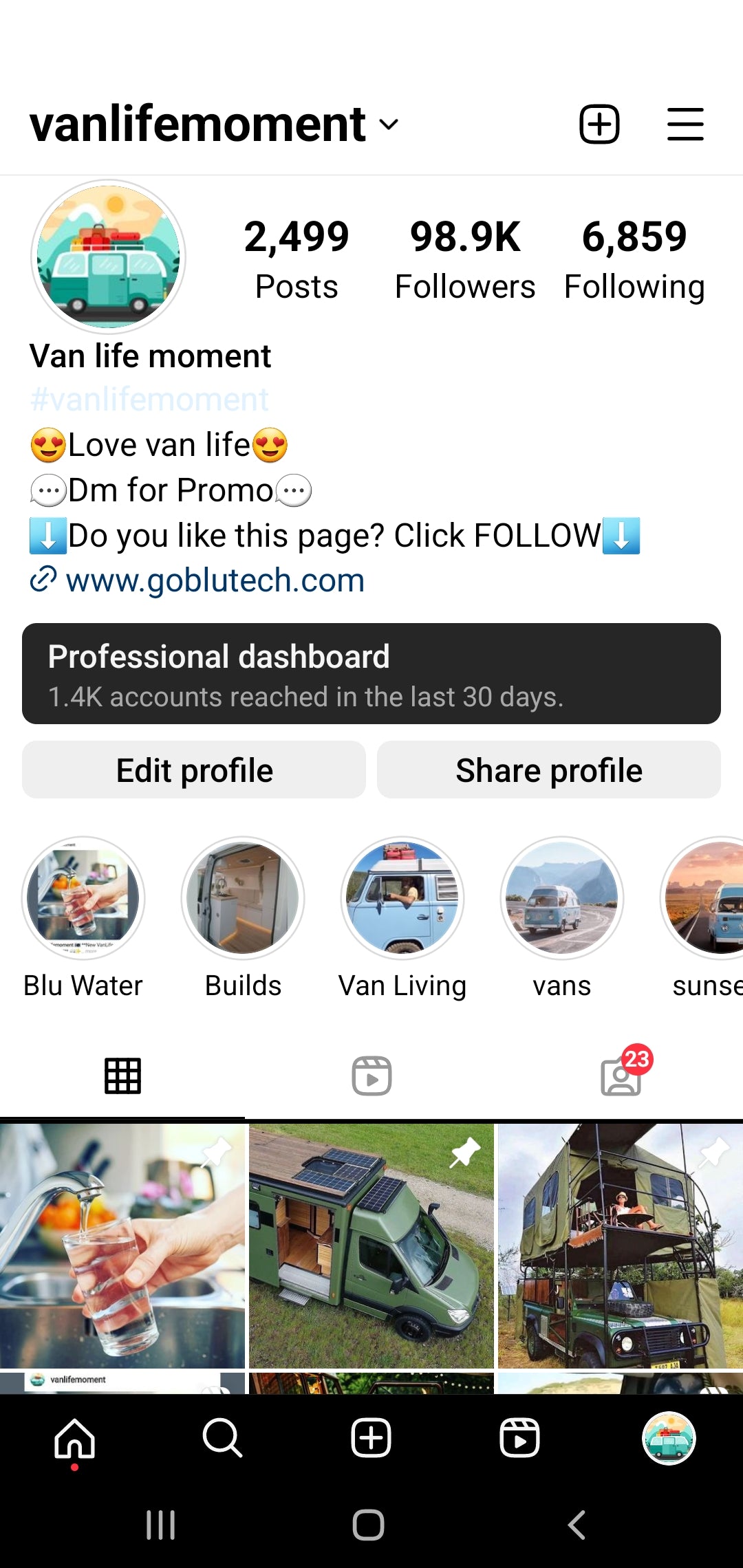Tap the create new post plus icon
Viewport: 743px width, 1568px height.
pos(598,124)
